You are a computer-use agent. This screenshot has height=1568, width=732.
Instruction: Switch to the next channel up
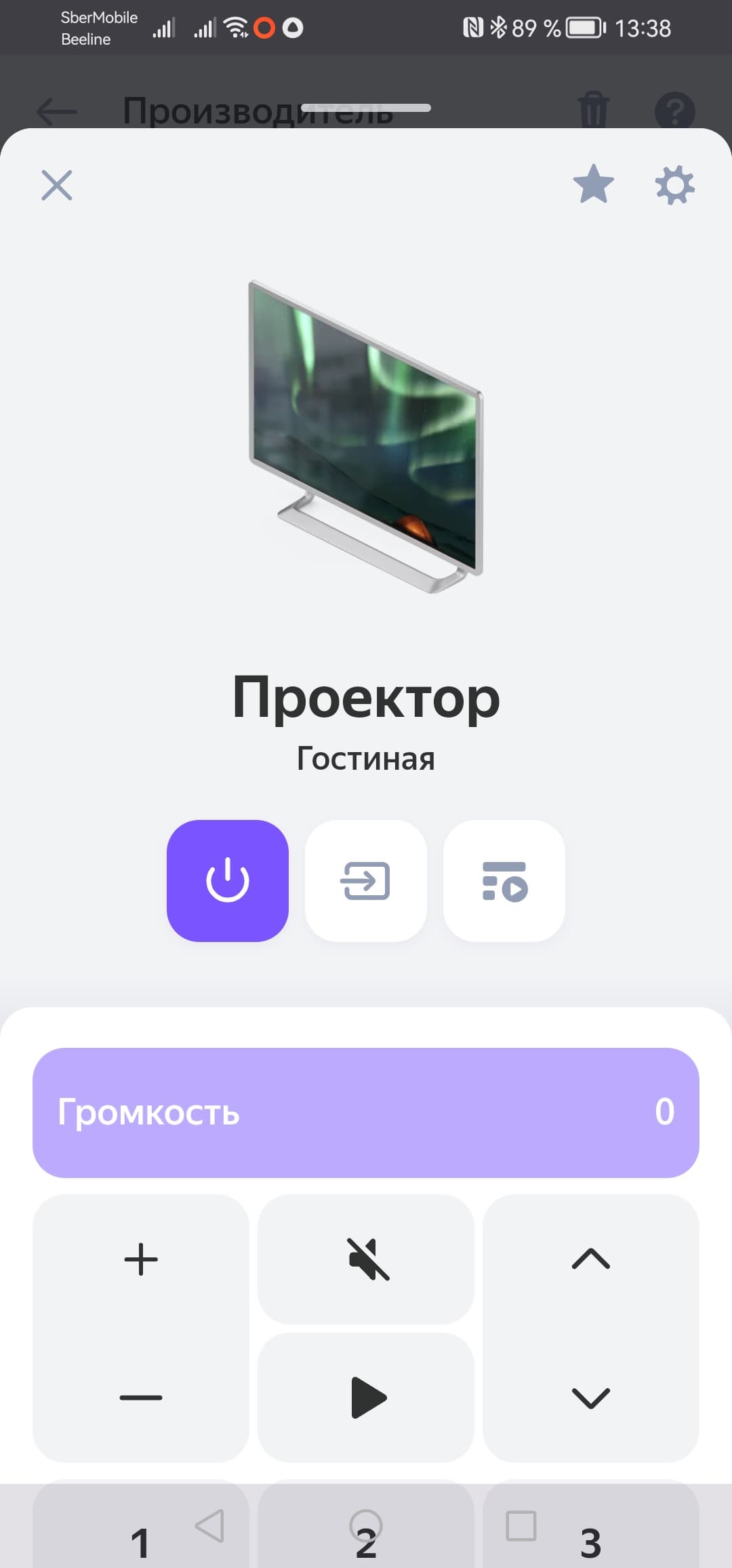coord(591,1259)
